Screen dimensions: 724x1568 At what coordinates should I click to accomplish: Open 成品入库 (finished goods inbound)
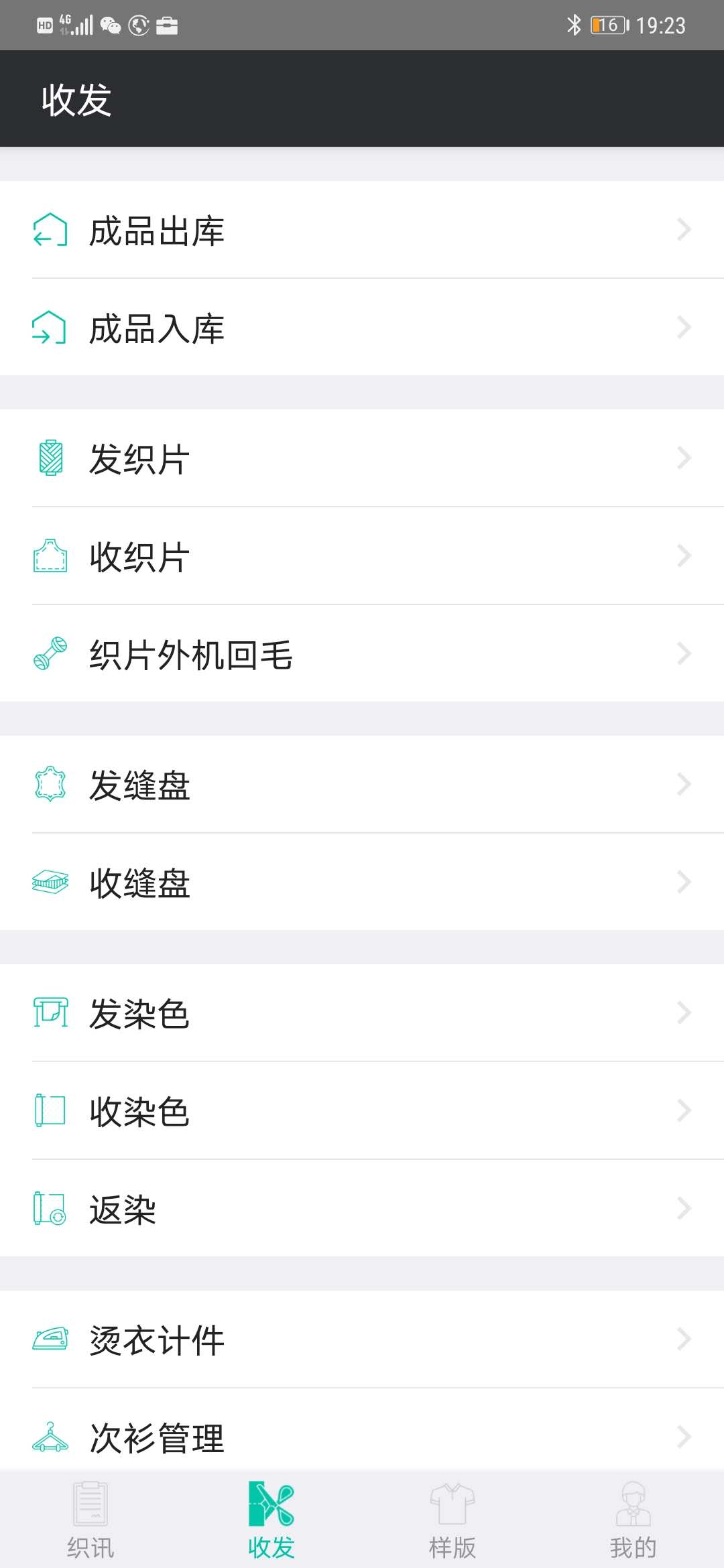(362, 328)
